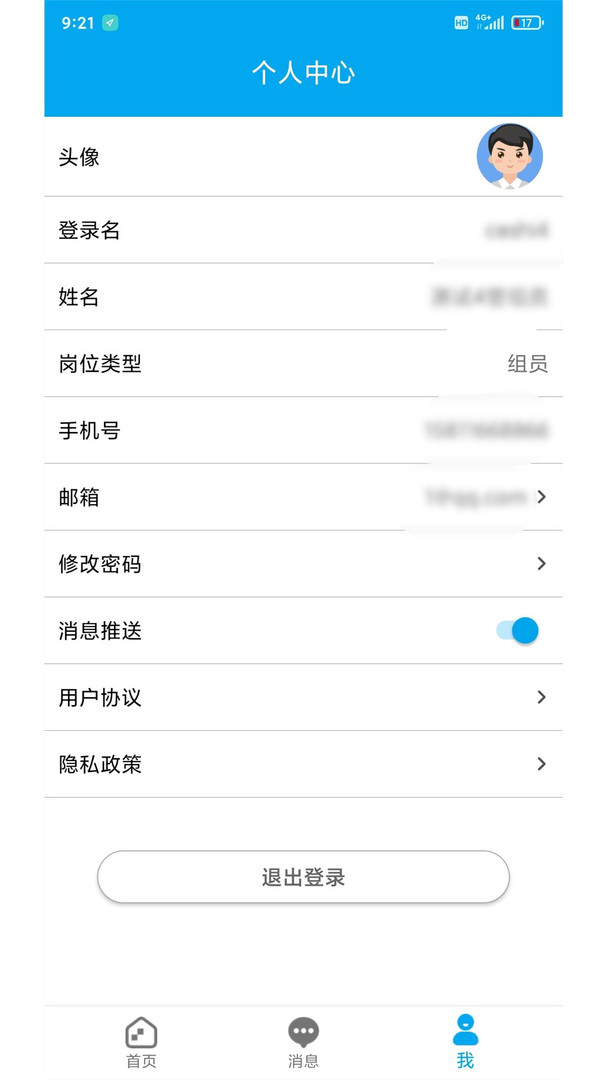Tap the profile avatar picture
This screenshot has width=607, height=1080.
pos(509,157)
